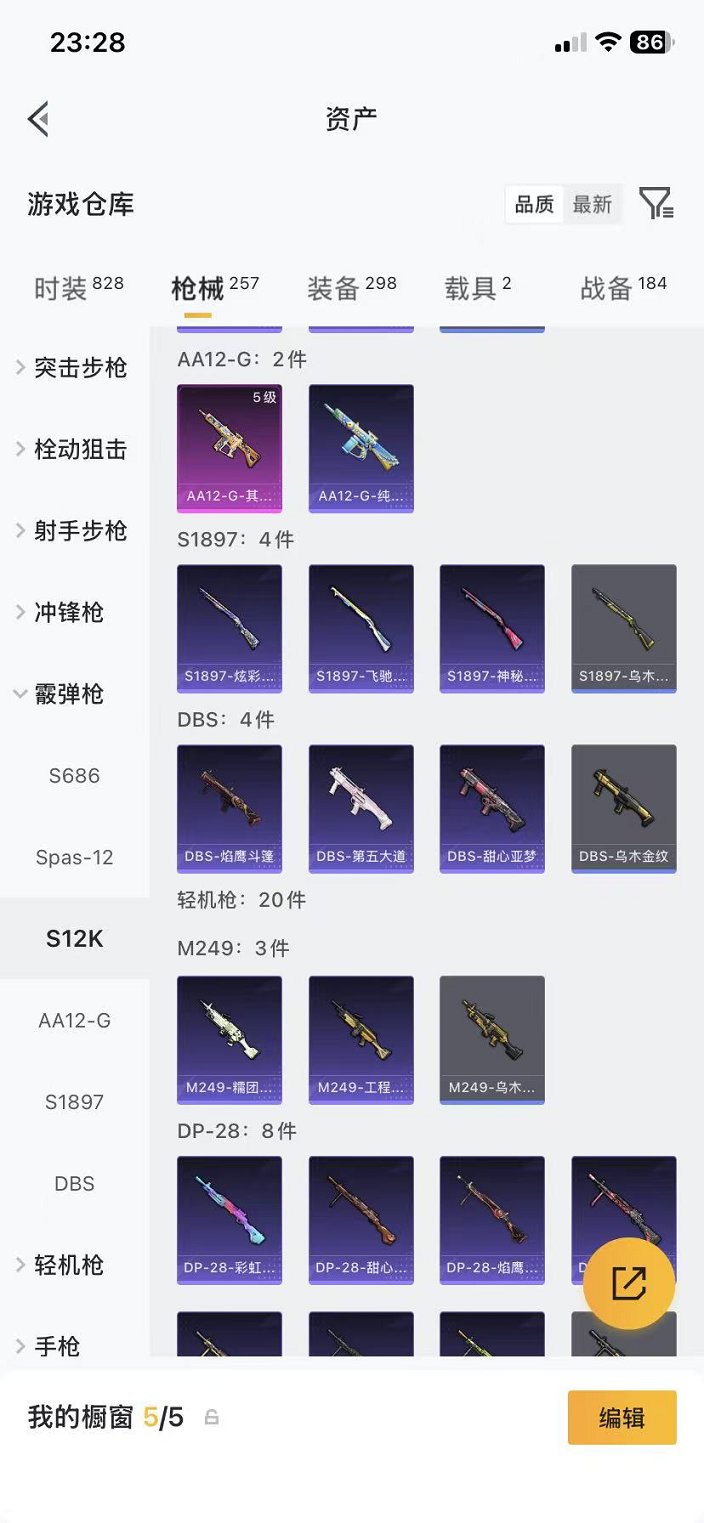Switch to the 战备 tab
704x1523 pixels.
(x=624, y=288)
